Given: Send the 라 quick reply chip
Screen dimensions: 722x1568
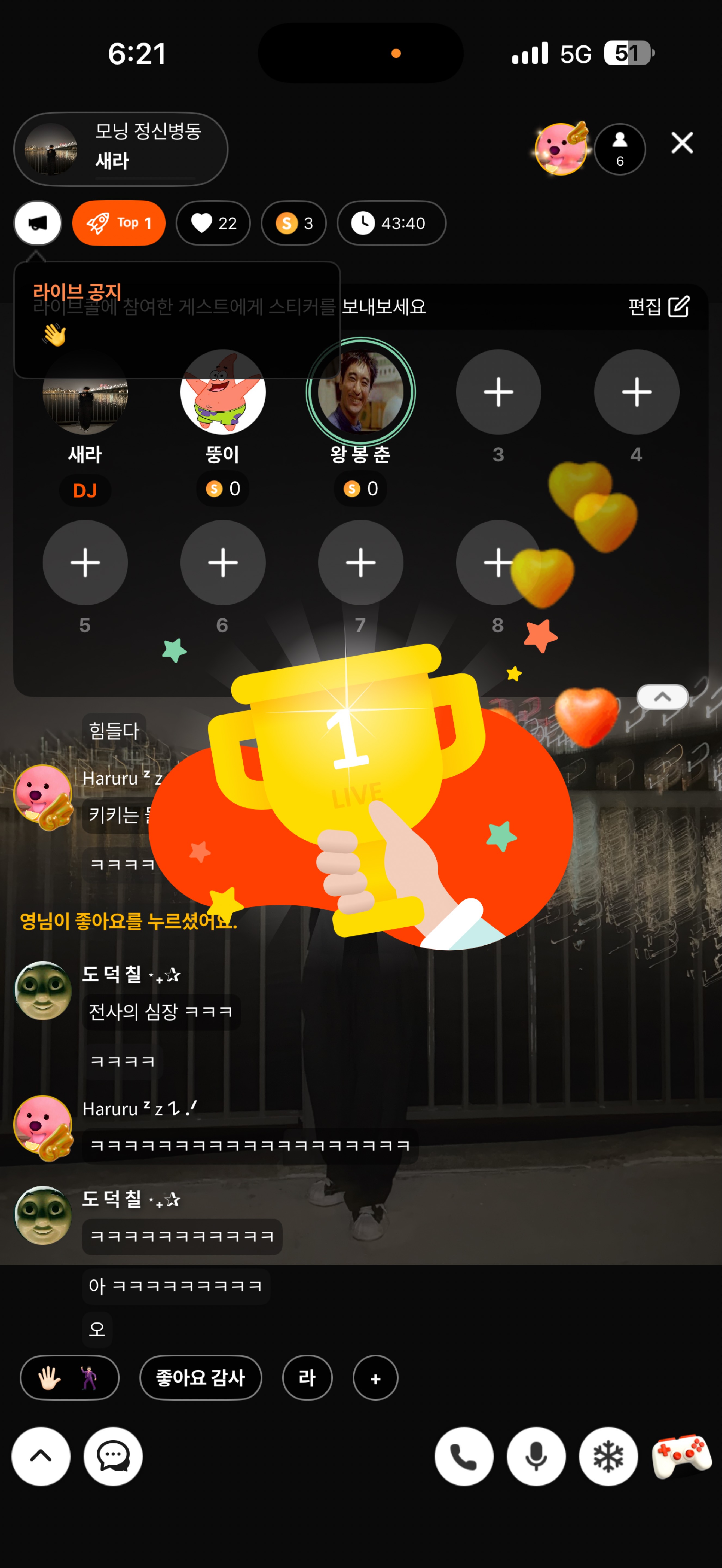Looking at the screenshot, I should [307, 1377].
